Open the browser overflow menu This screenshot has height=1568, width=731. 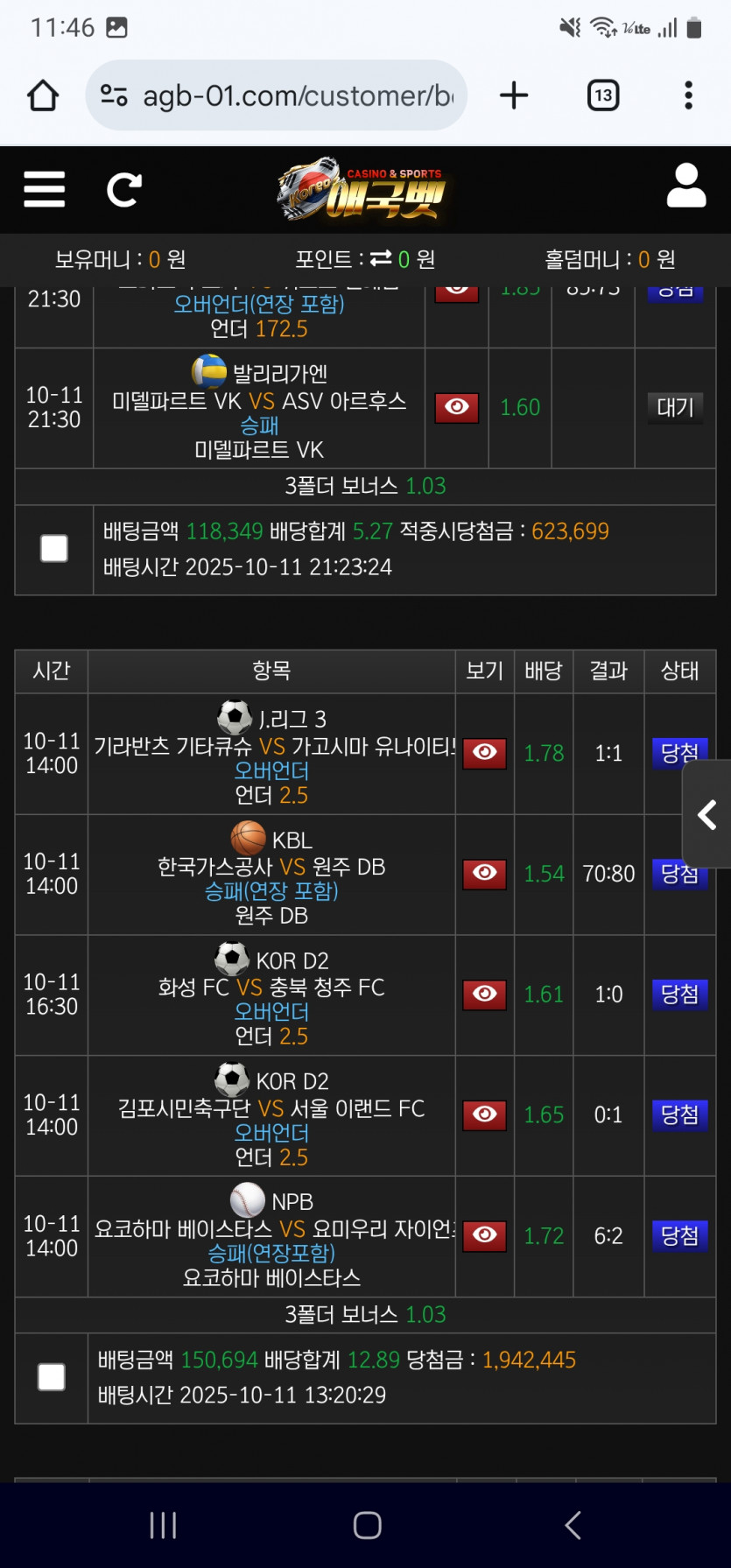point(688,95)
